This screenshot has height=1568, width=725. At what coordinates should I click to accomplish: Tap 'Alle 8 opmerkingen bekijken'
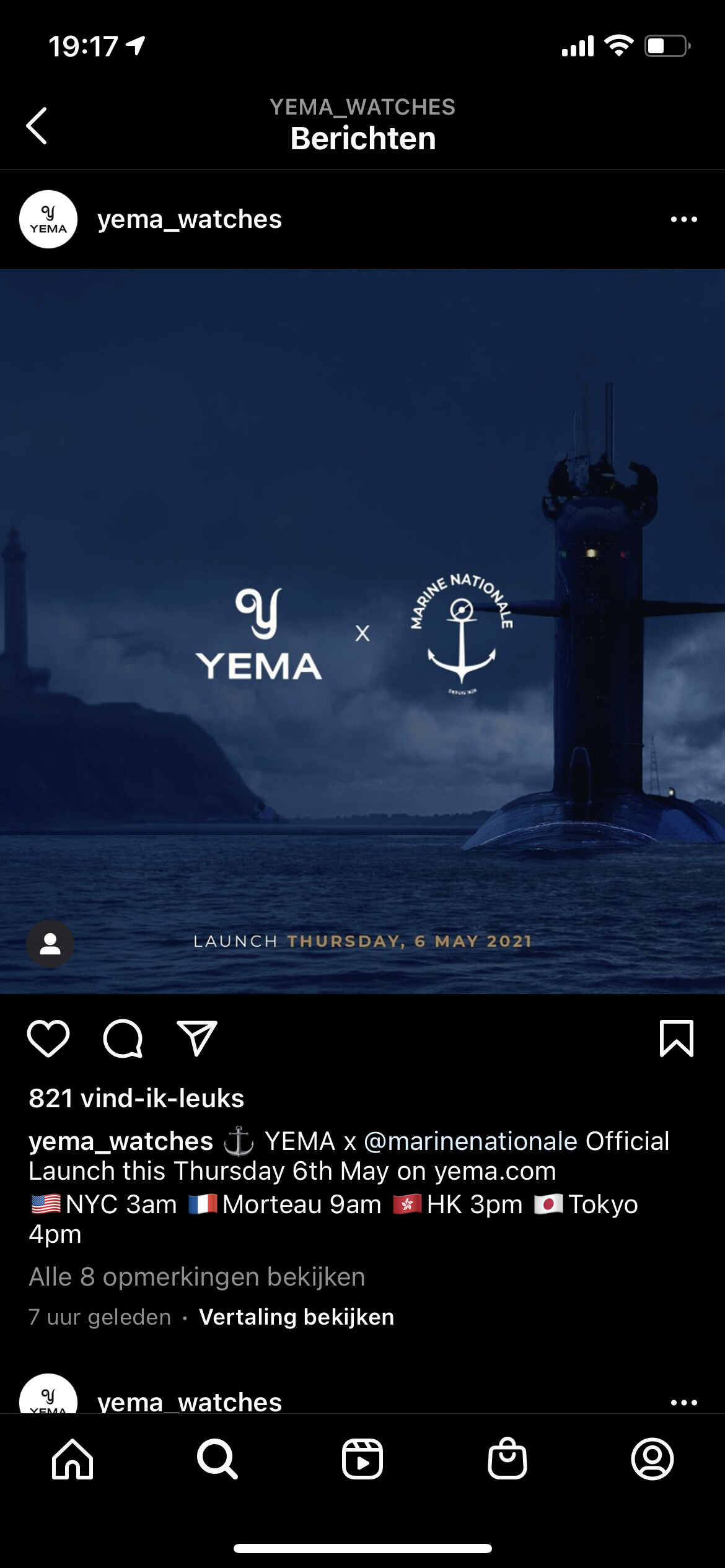[197, 1277]
